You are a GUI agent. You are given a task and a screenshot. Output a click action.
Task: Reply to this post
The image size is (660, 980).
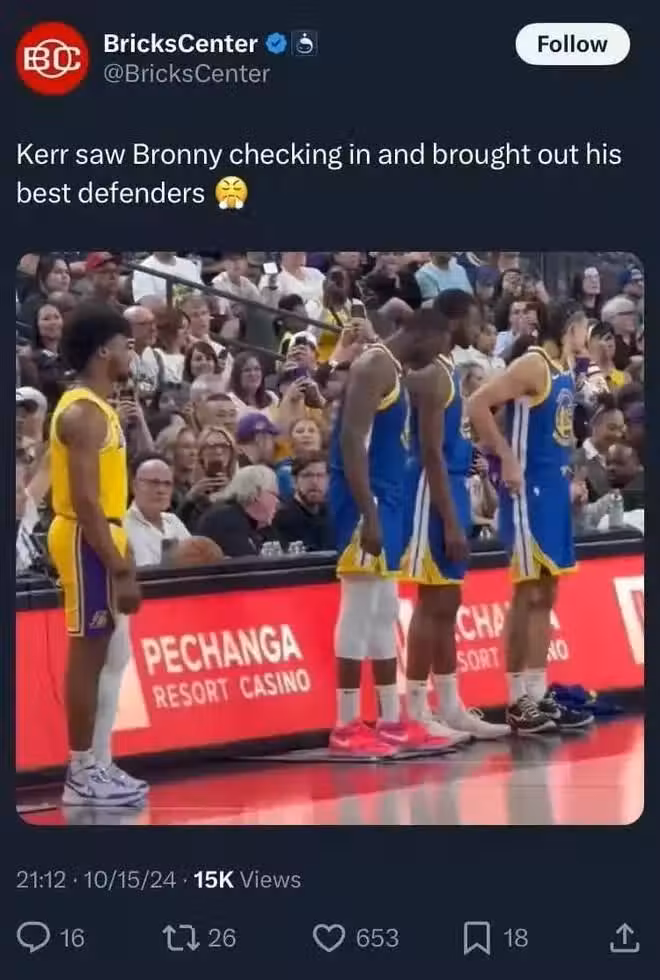click(x=35, y=937)
